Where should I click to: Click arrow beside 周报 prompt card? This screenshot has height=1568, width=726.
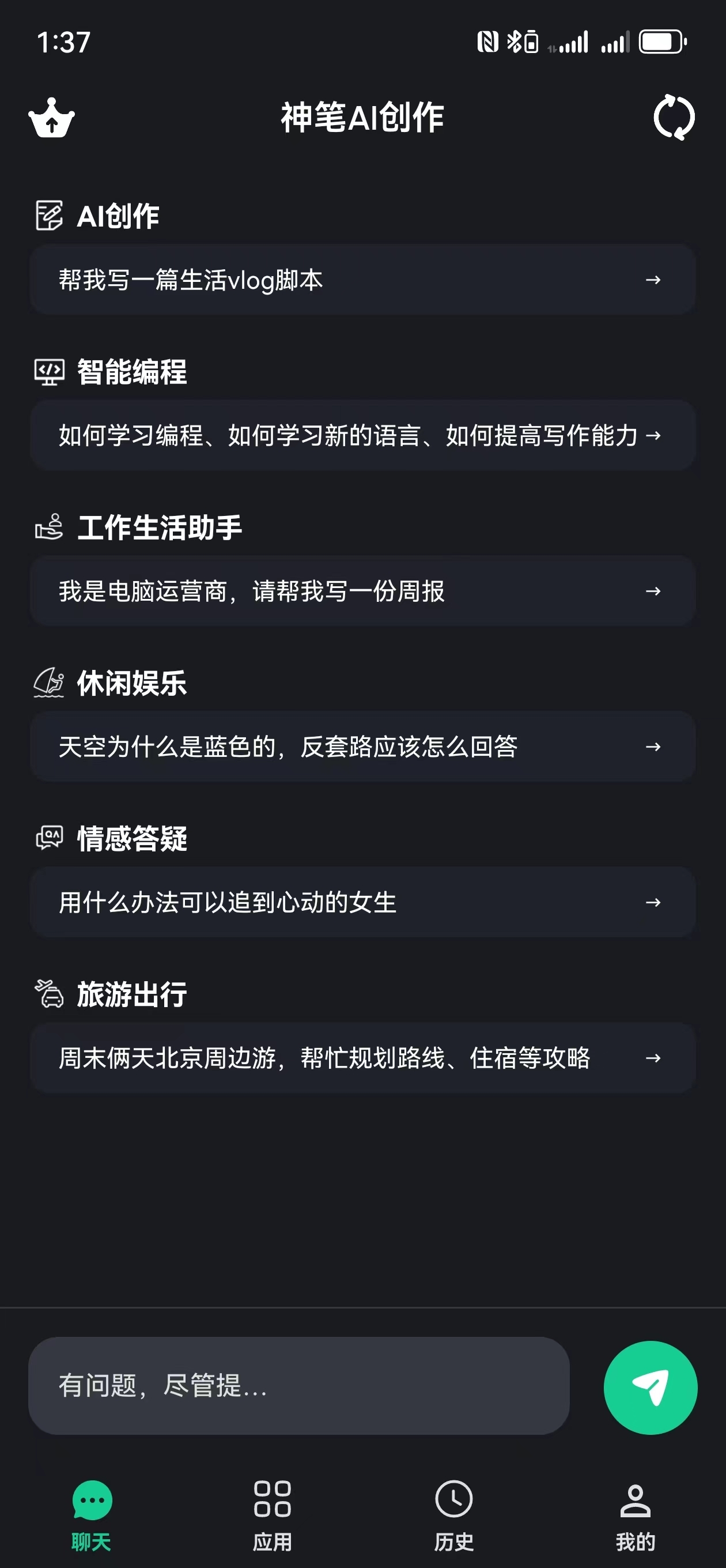[653, 591]
